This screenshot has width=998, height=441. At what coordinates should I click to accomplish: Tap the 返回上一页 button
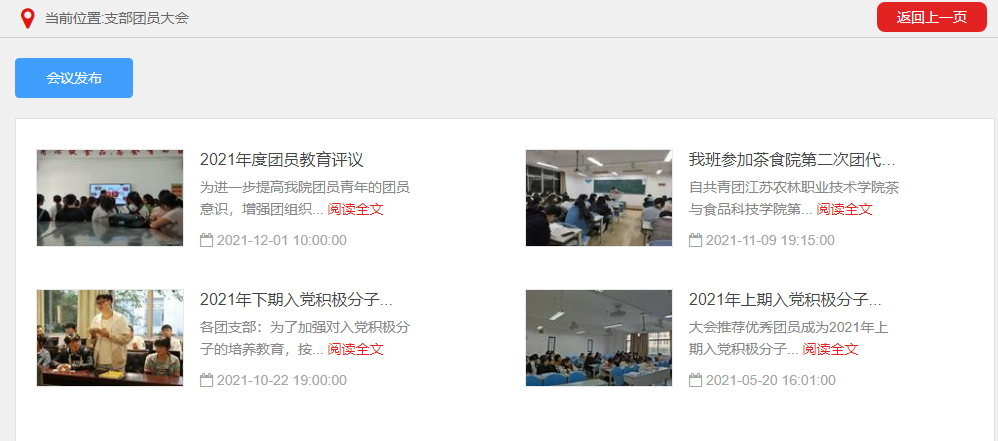pyautogui.click(x=932, y=17)
